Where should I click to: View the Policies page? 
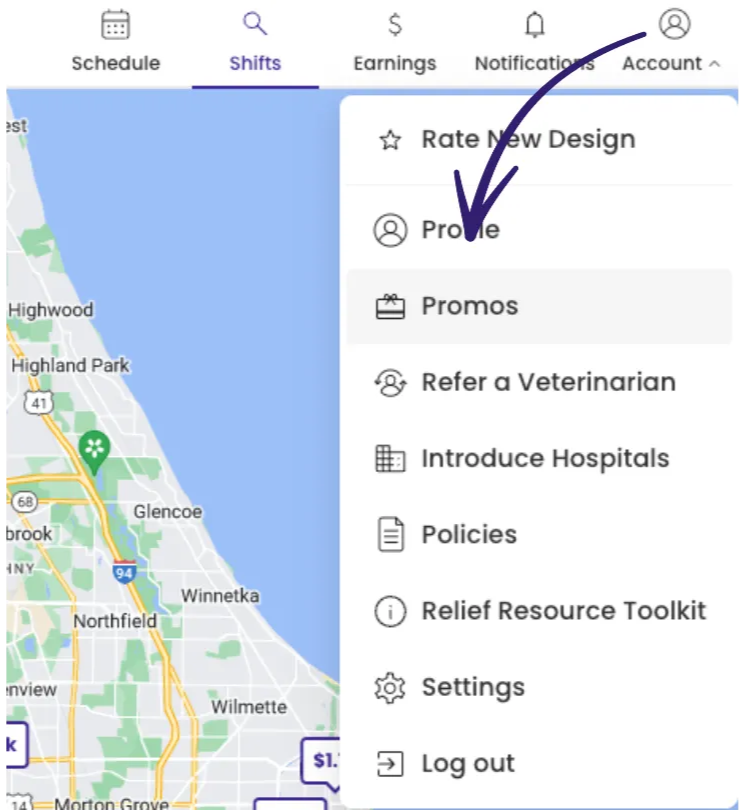click(x=468, y=535)
